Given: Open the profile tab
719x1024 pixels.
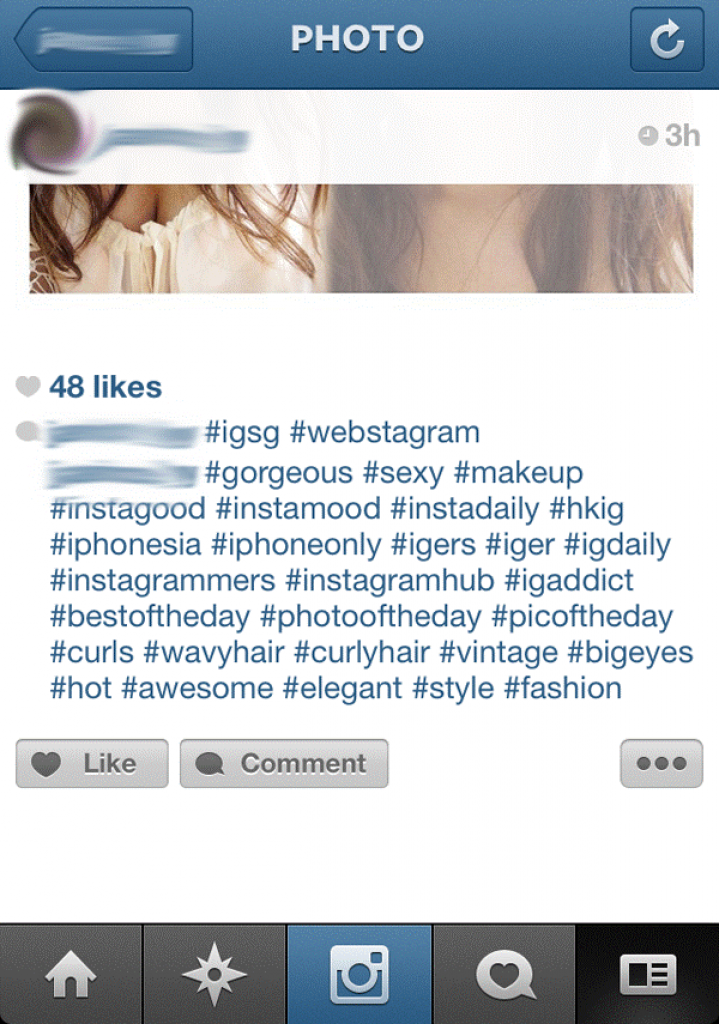Looking at the screenshot, I should pos(647,975).
